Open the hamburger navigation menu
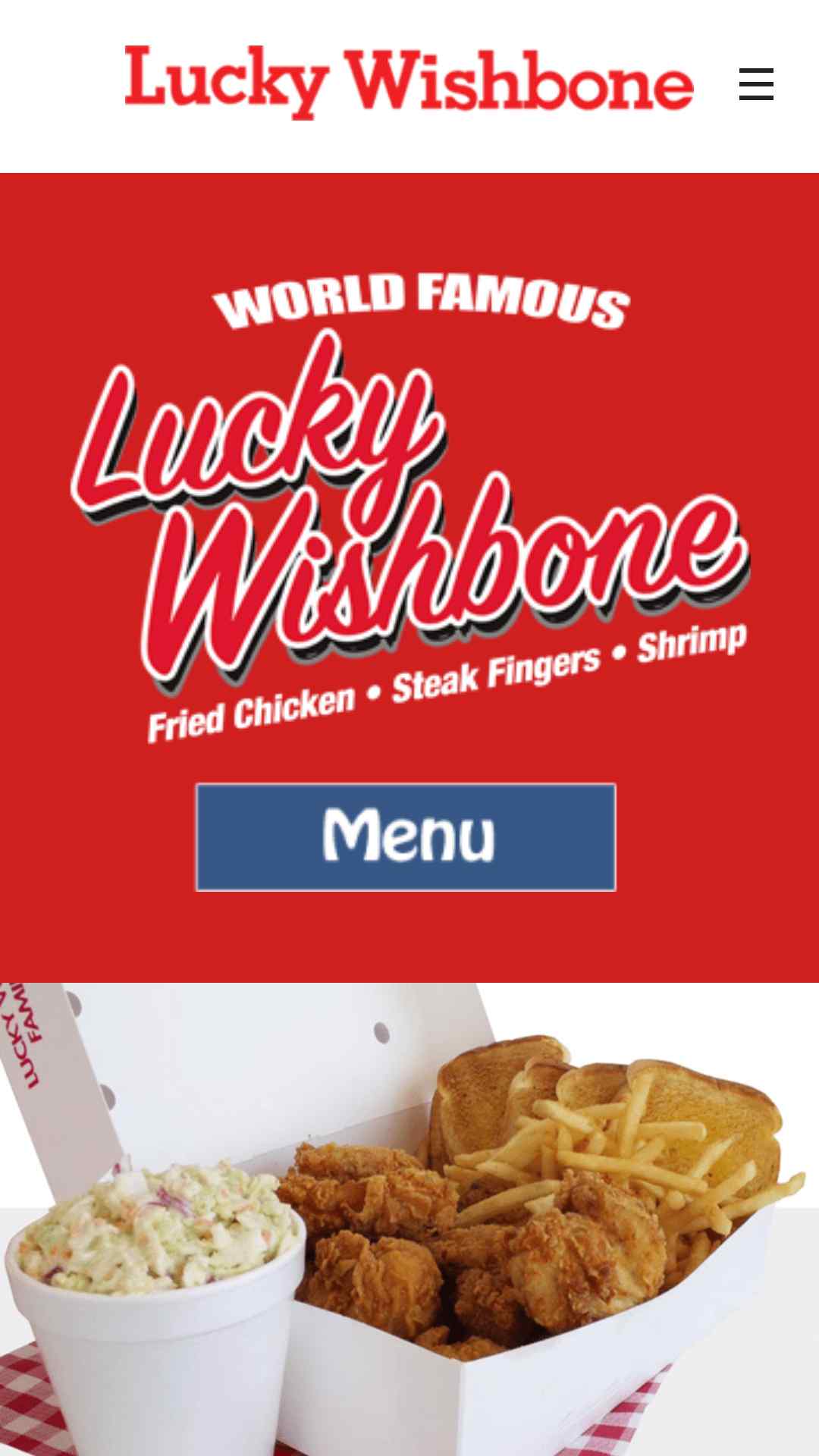819x1456 pixels. coord(756,83)
